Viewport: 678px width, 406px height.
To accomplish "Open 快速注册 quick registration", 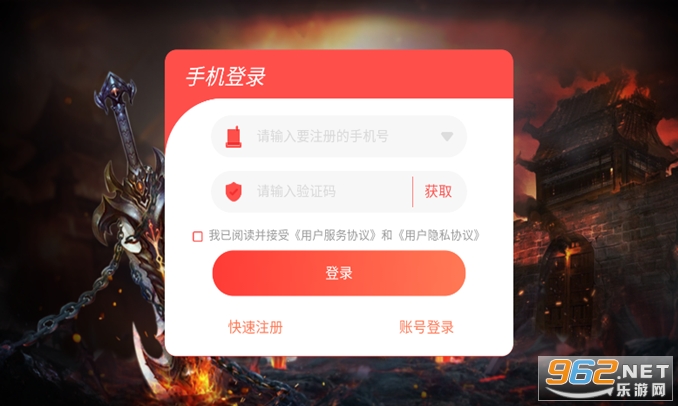I will click(255, 327).
